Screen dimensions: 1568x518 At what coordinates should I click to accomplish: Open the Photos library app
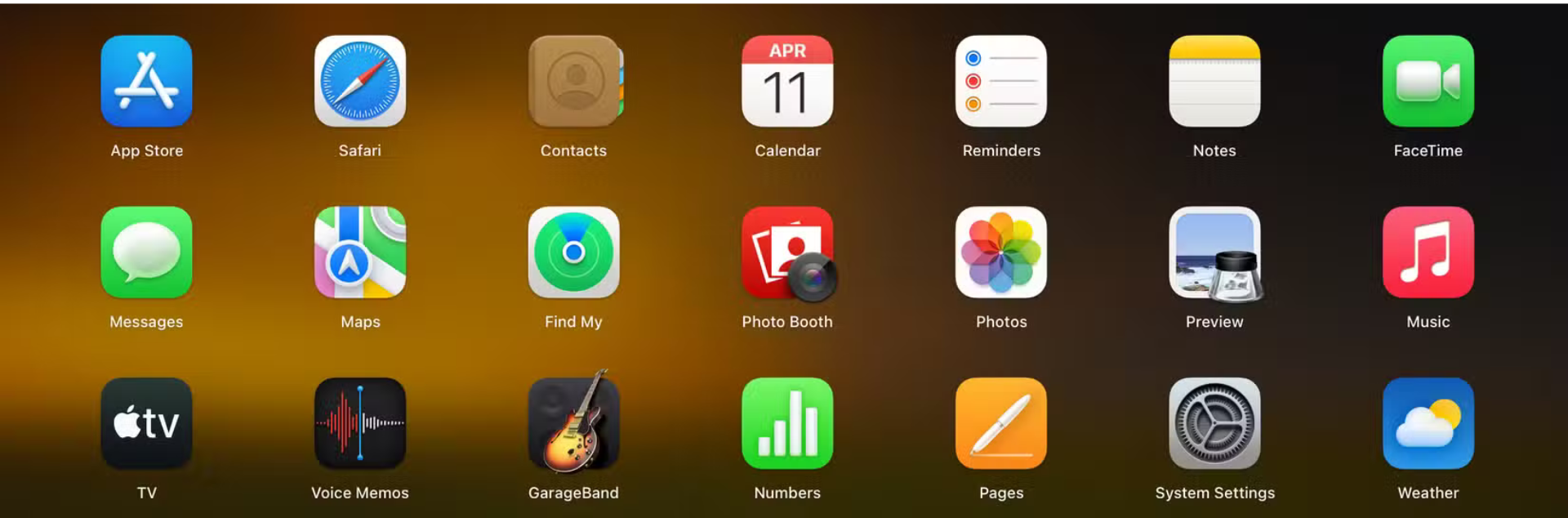[x=1001, y=252]
